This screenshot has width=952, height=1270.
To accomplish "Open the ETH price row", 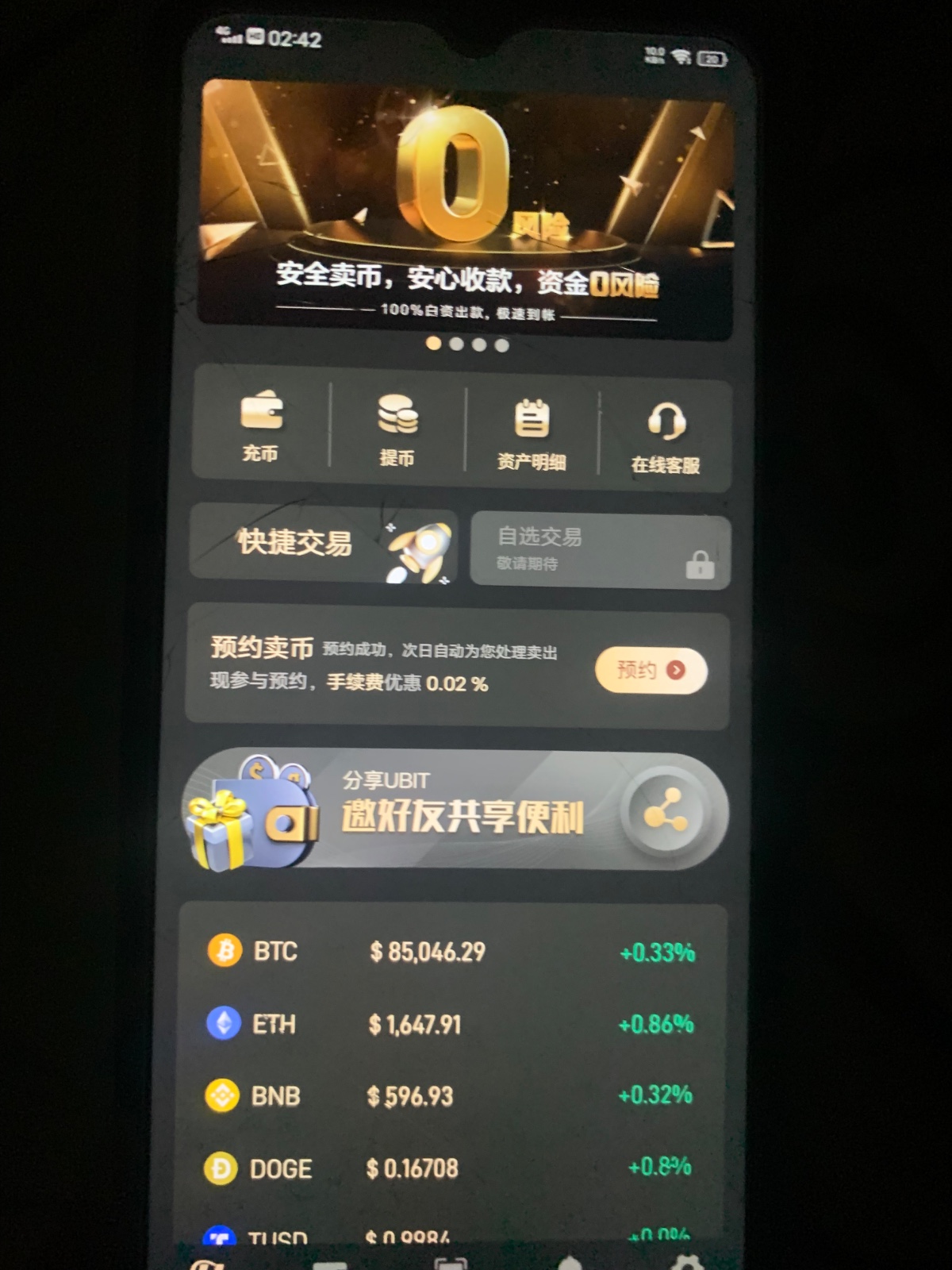I will click(451, 1024).
